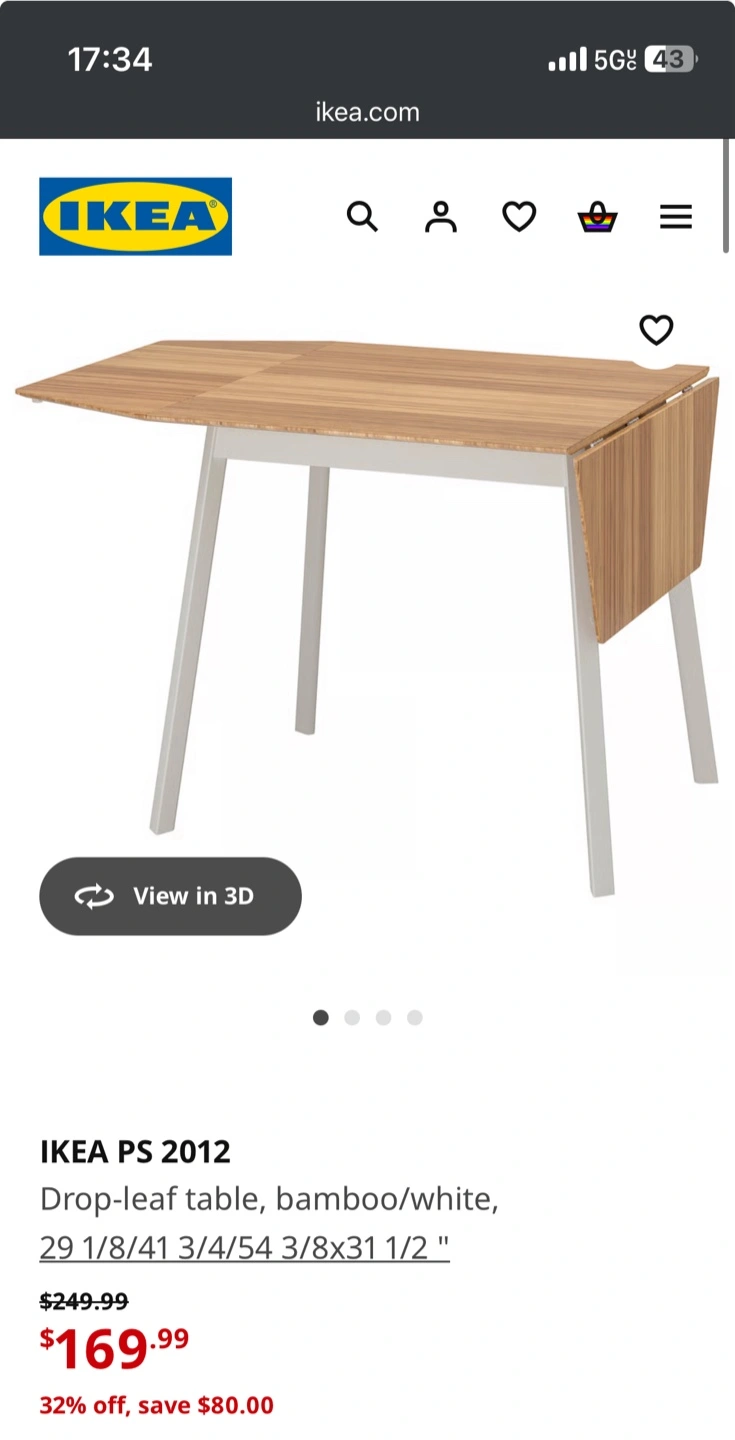This screenshot has width=735, height=1440.
Task: Save this table to favorites
Action: [x=656, y=329]
